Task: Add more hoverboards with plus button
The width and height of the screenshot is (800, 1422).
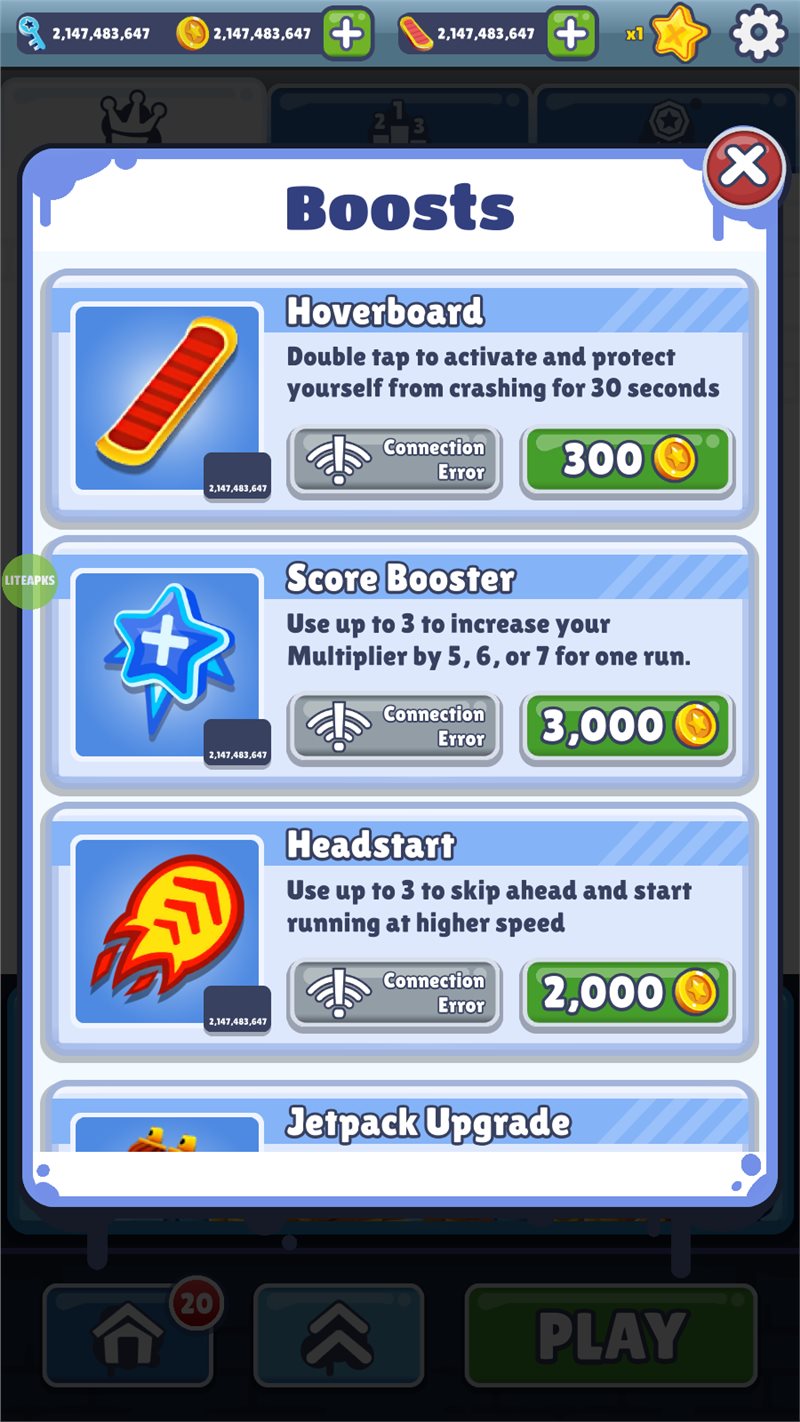Action: click(x=571, y=34)
